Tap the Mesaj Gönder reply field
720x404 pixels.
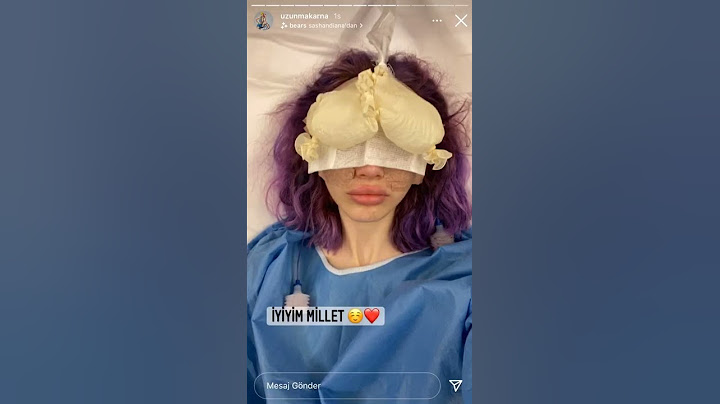(x=347, y=386)
